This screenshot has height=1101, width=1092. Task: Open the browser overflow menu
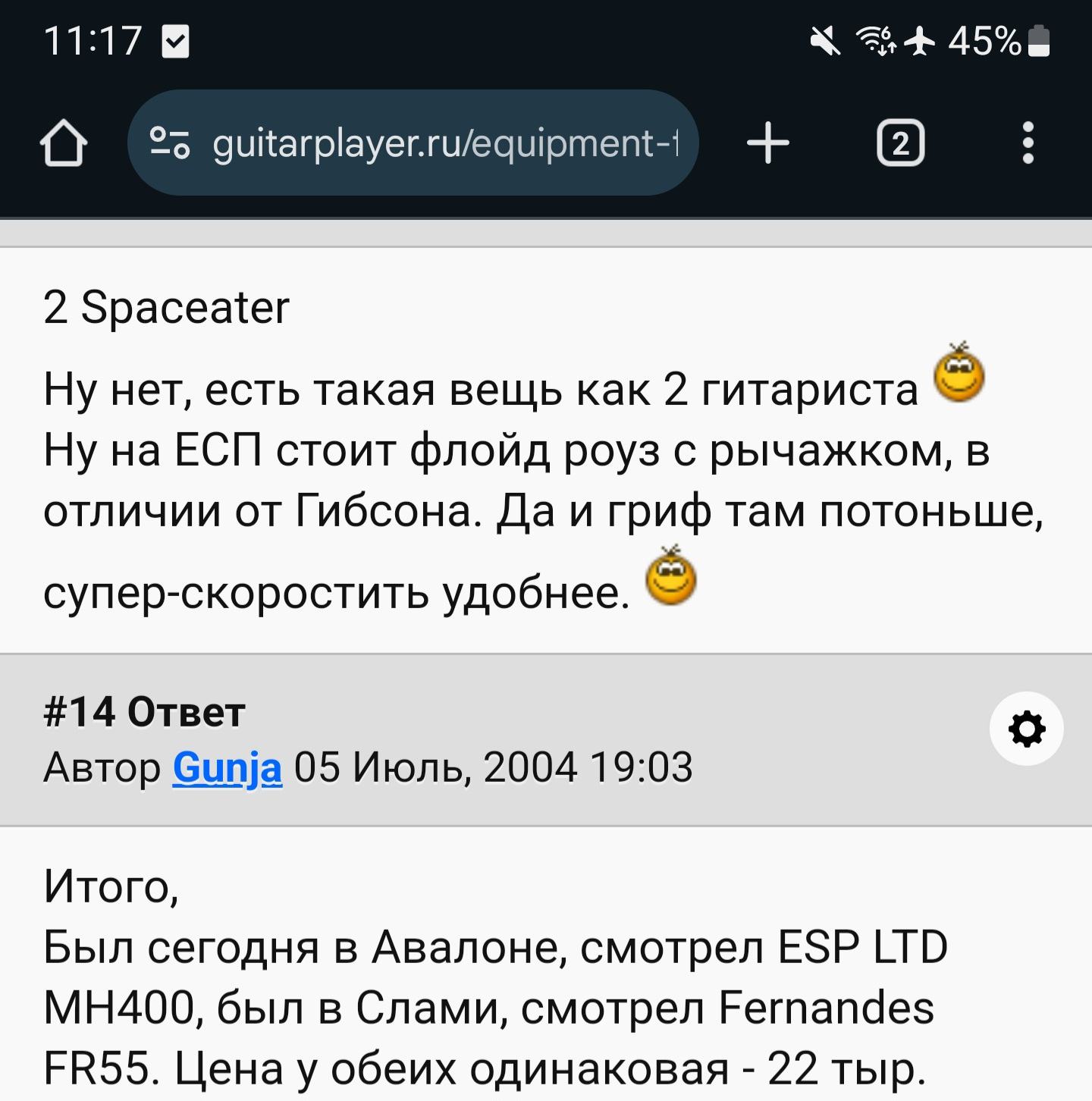coord(1028,143)
